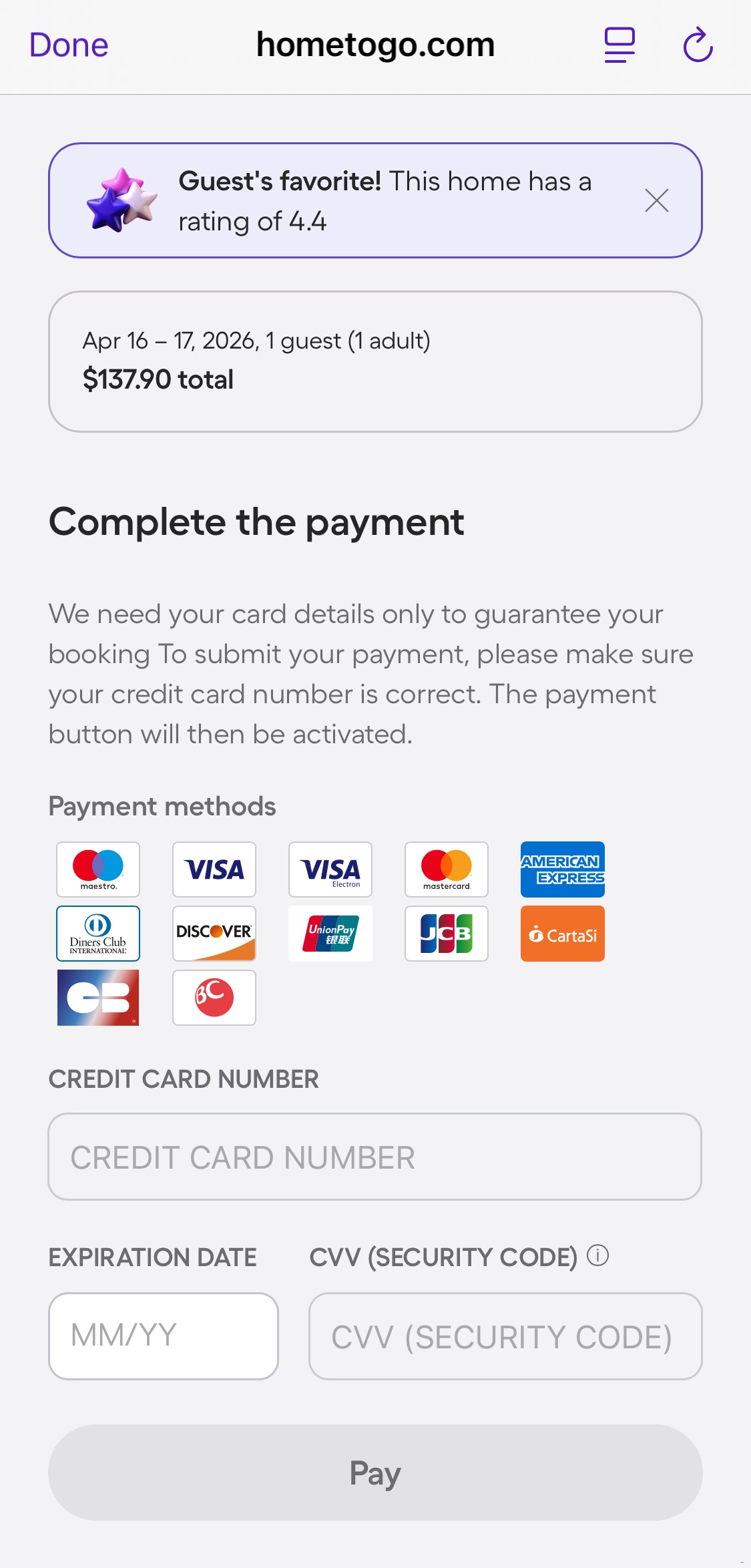The width and height of the screenshot is (751, 1568).
Task: Select the Visa payment method icon
Action: pos(214,869)
